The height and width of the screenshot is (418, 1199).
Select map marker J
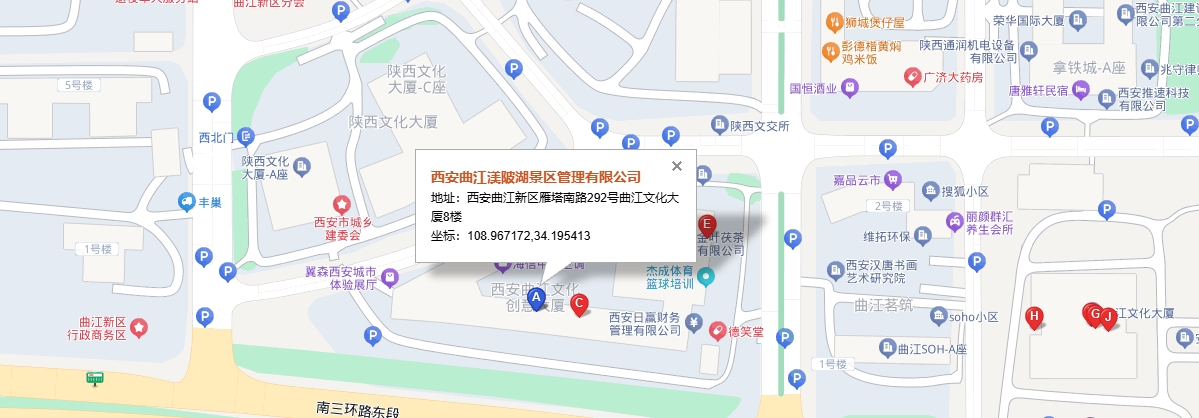[1108, 318]
